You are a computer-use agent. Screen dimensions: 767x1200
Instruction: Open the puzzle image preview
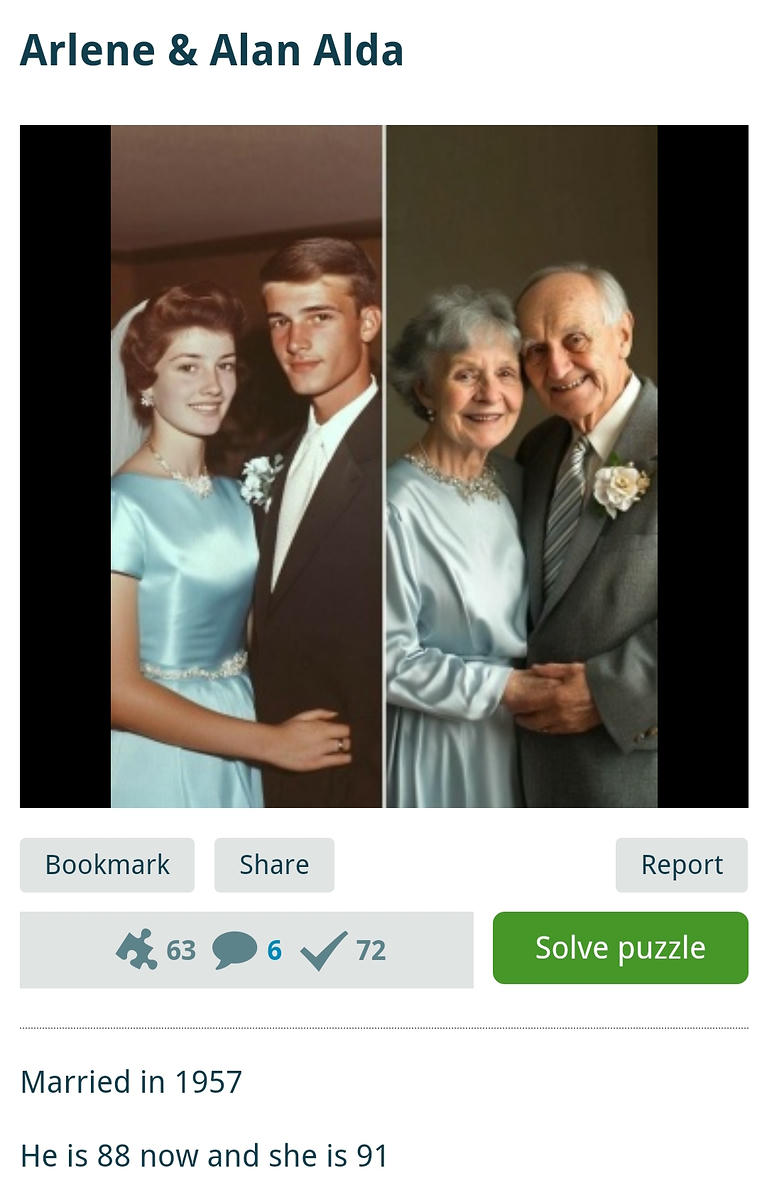[384, 466]
